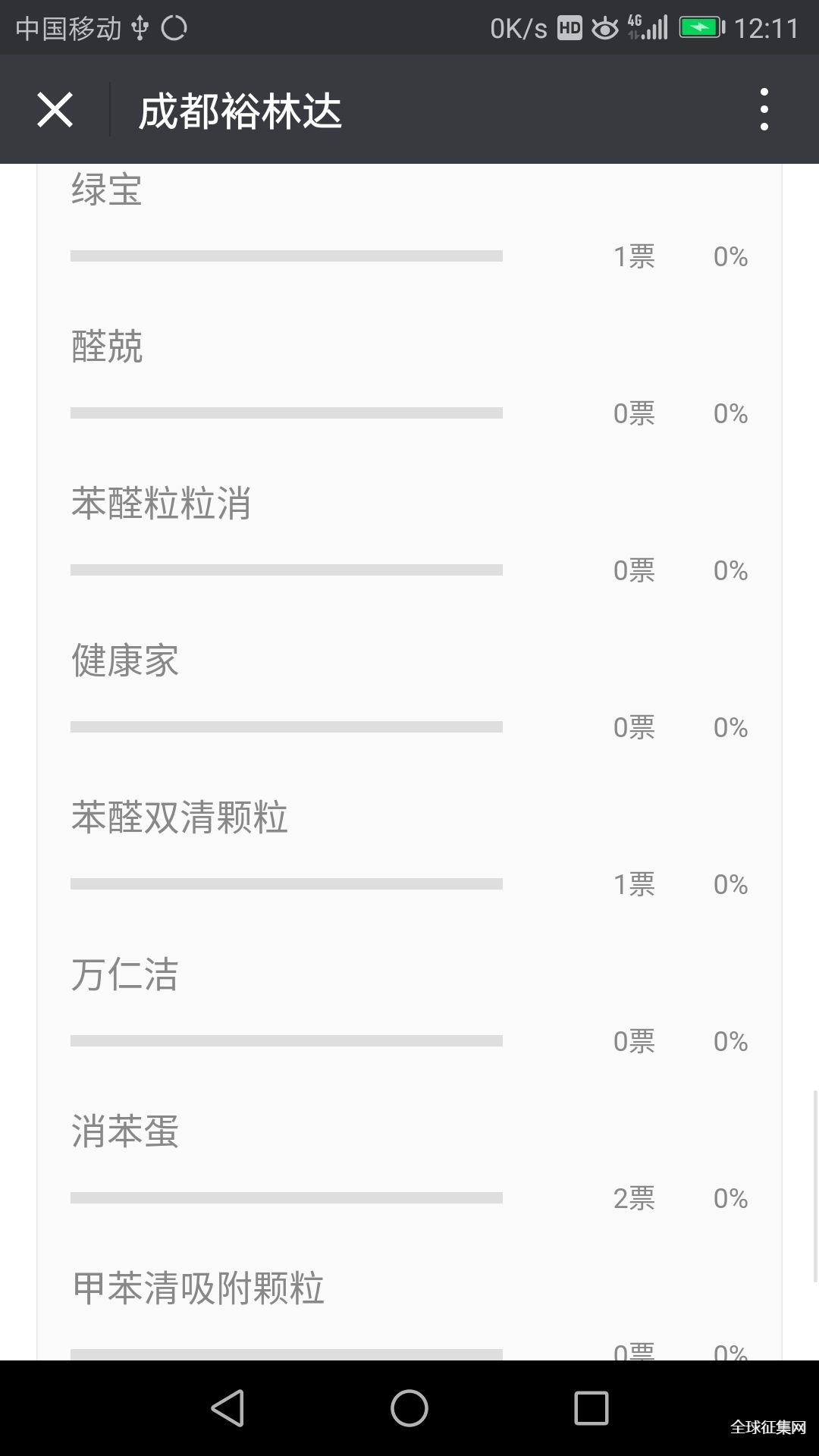Screen dimensions: 819x1456
Task: Close the 成都裕林达 page
Action: coord(55,110)
